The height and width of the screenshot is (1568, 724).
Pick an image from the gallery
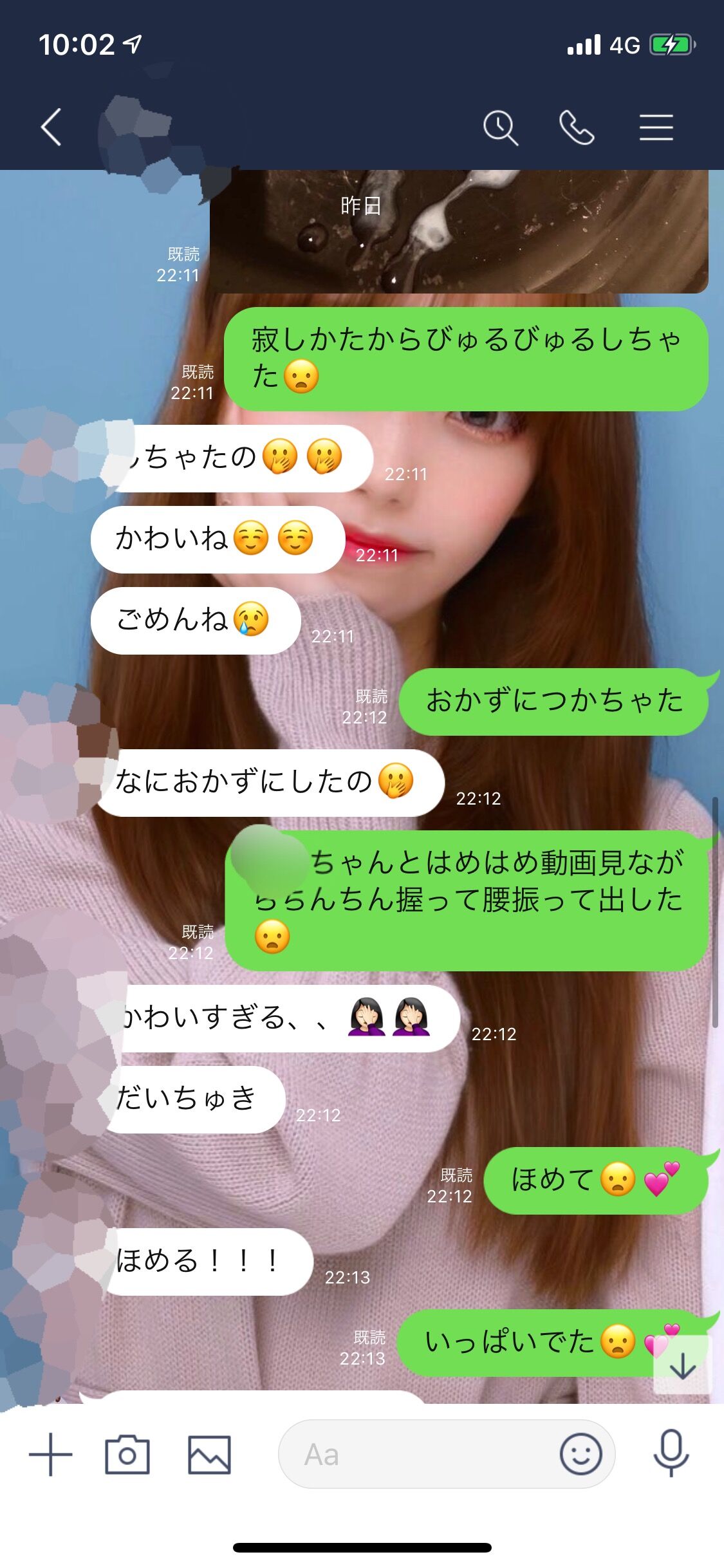(x=209, y=1454)
